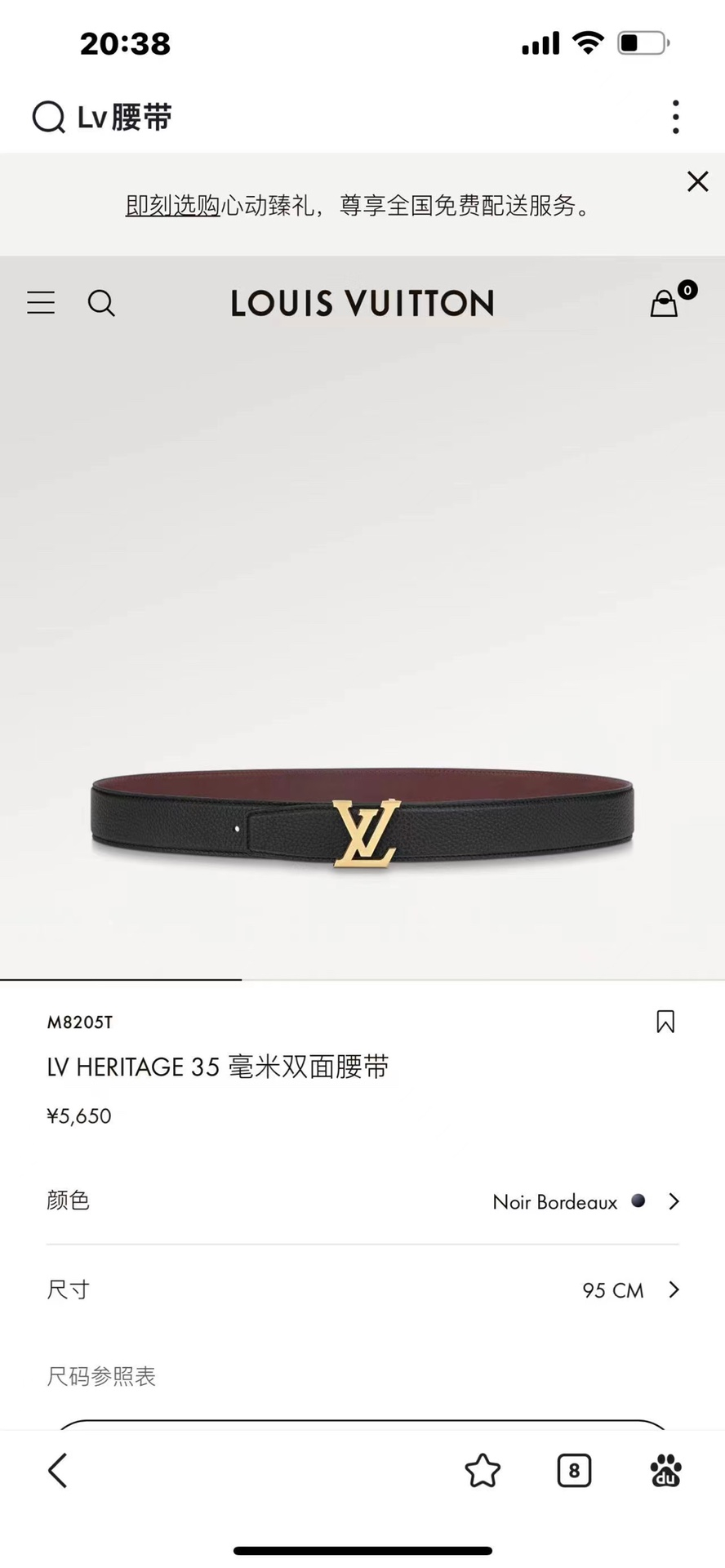Open the Louis Vuitton site search
This screenshot has height=1568, width=725.
[x=101, y=303]
